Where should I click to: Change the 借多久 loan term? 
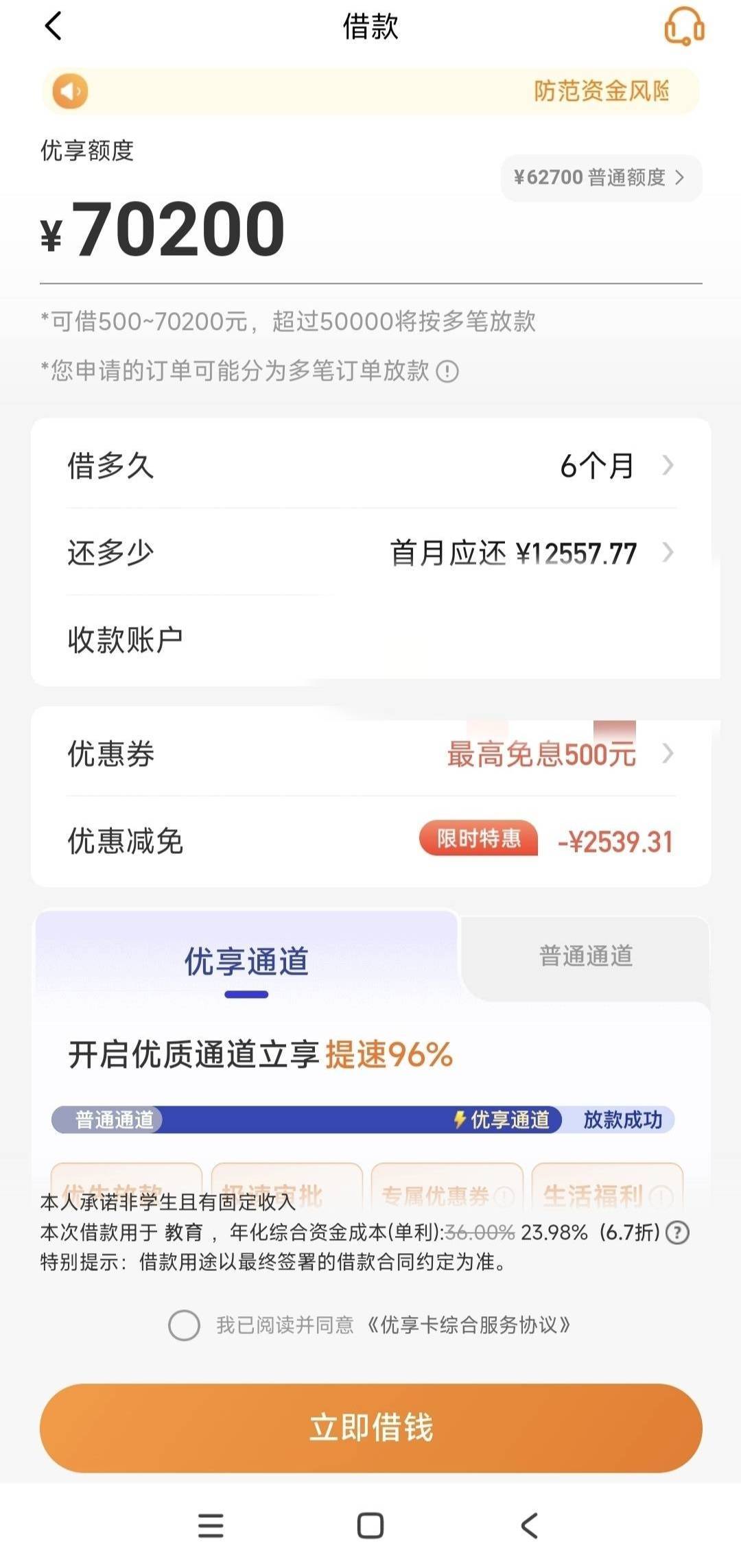[370, 466]
